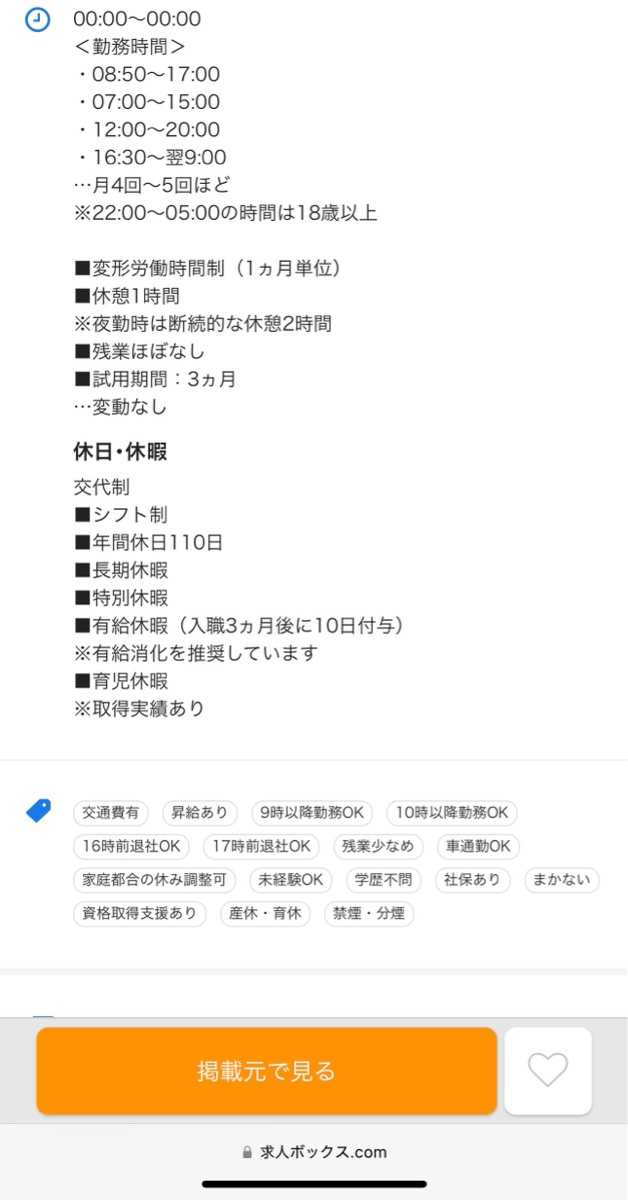Select the 交通費有 tag chip
Viewport: 628px width, 1200px height.
(x=112, y=813)
